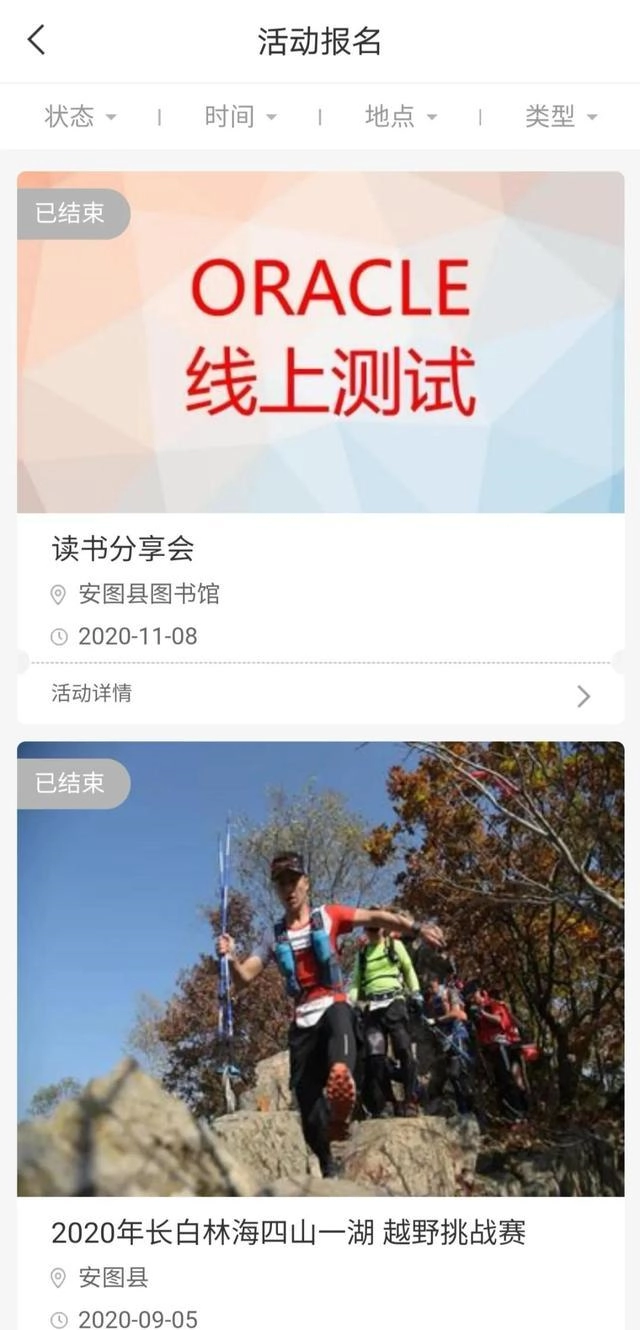
Task: Go back from 活动报名 page
Action: 37,41
